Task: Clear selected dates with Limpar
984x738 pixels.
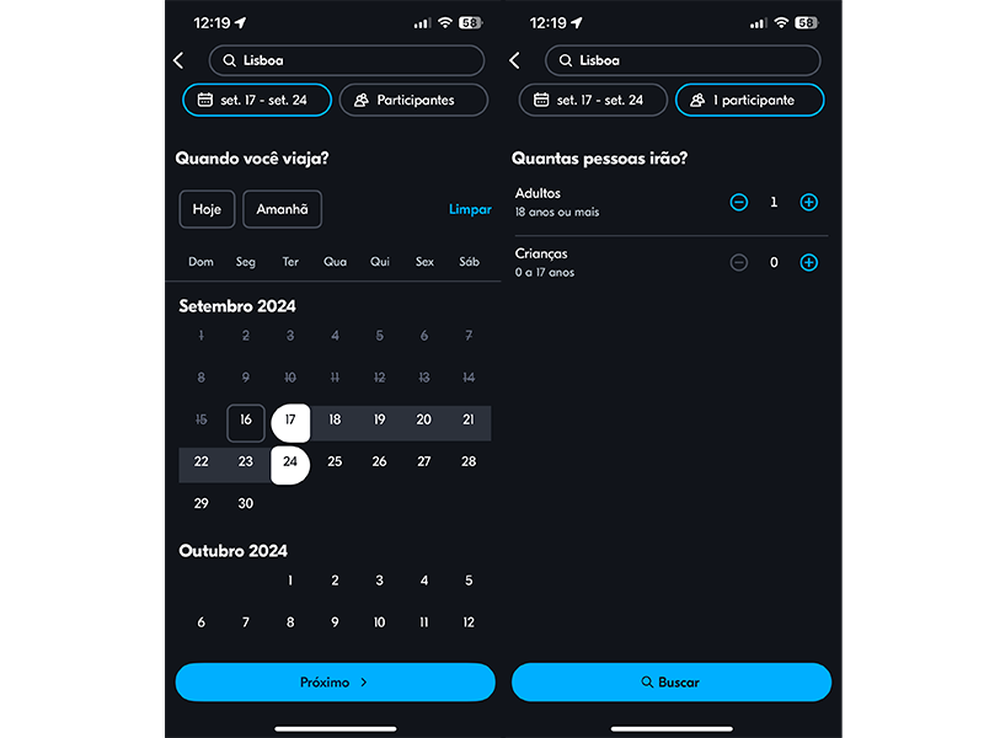Action: point(470,209)
